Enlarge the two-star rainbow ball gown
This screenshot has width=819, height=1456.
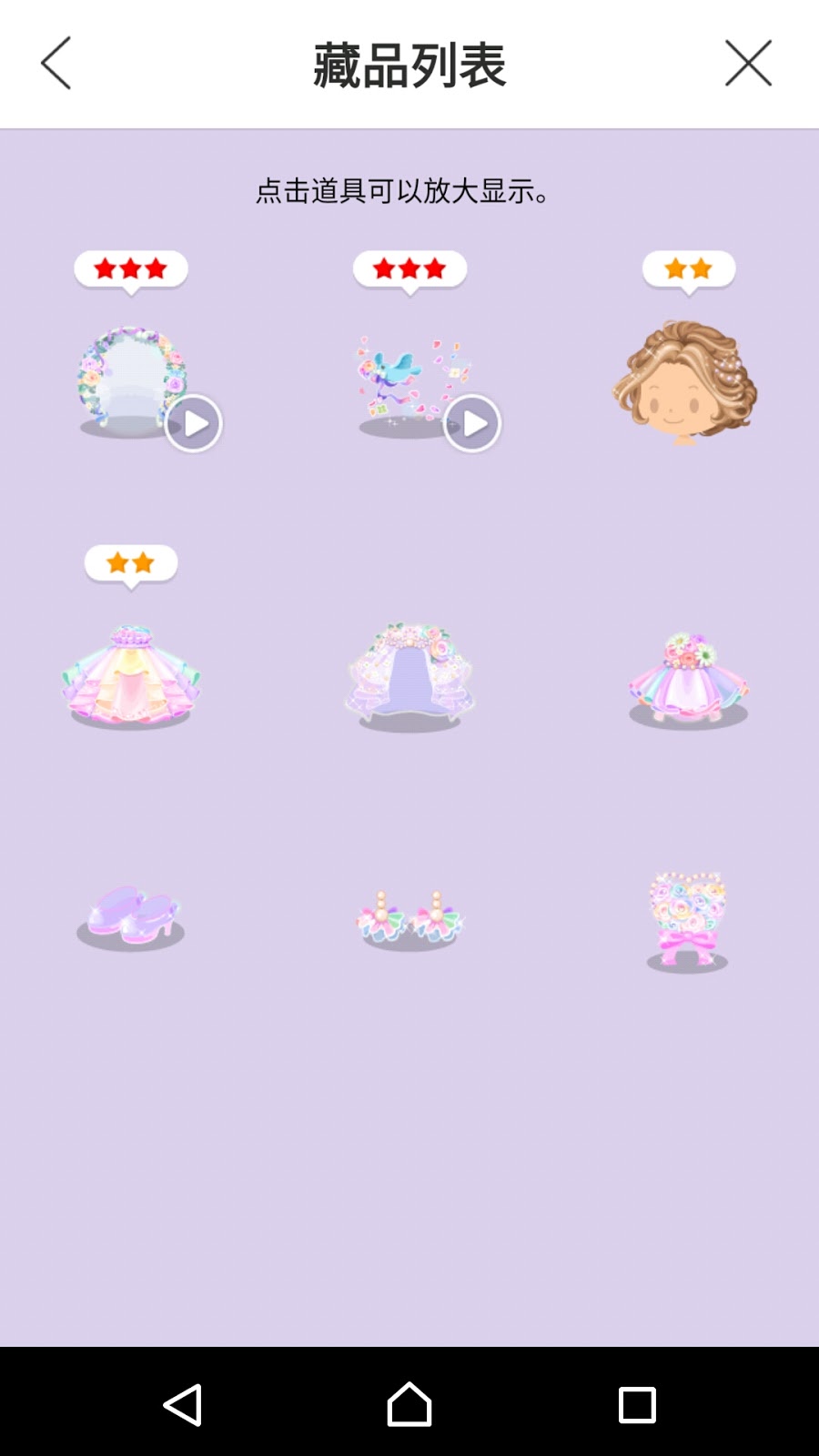(x=131, y=675)
